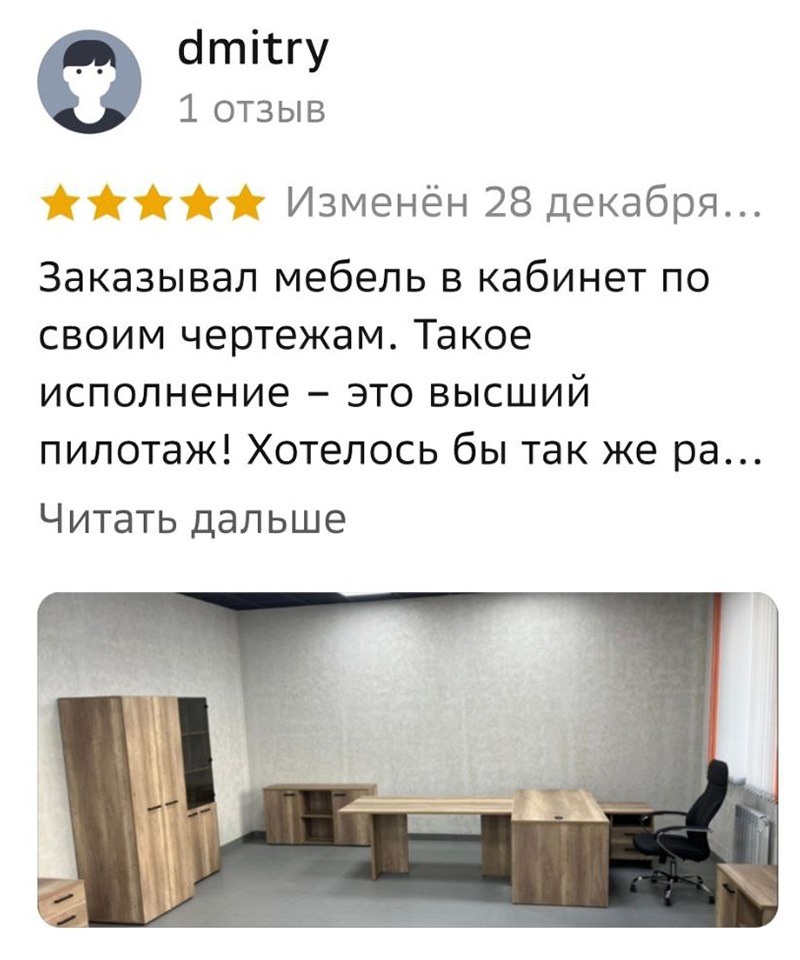The height and width of the screenshot is (960, 800).
Task: Open dmitry's profile avatar
Action: (x=89, y=82)
